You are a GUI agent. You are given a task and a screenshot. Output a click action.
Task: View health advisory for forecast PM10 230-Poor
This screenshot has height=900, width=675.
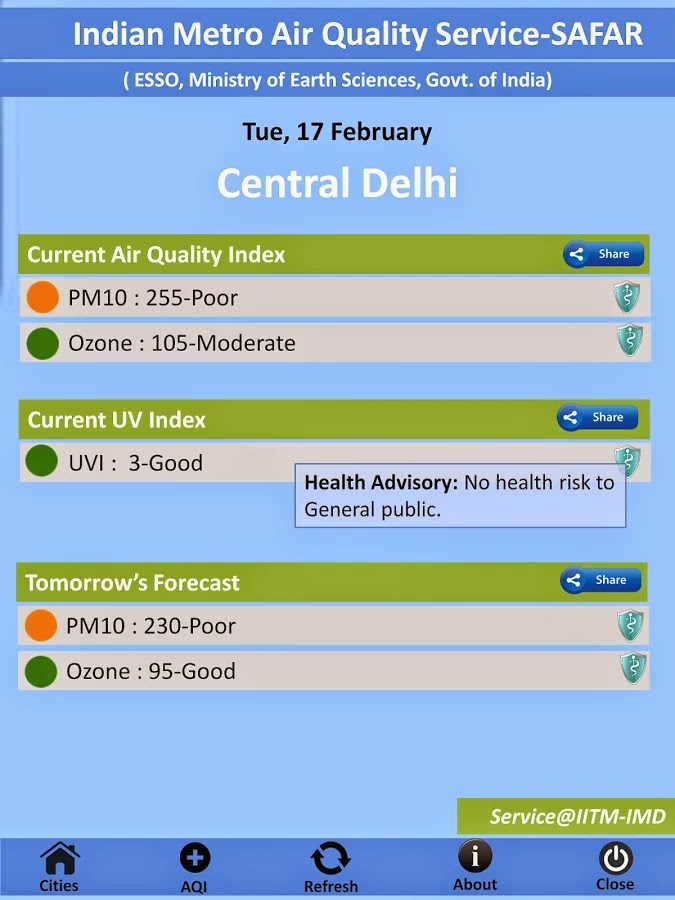pos(630,625)
